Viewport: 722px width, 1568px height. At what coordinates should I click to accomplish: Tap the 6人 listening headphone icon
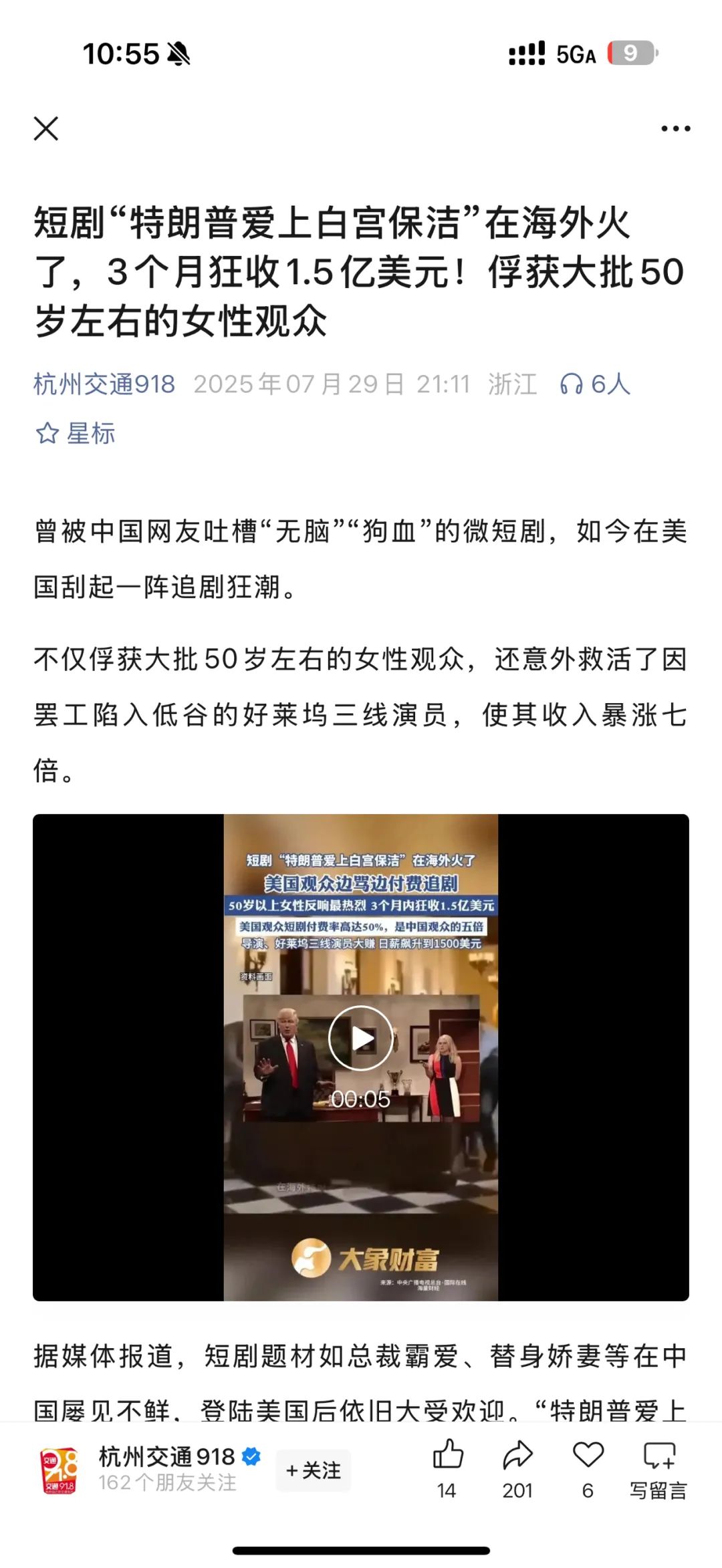572,384
